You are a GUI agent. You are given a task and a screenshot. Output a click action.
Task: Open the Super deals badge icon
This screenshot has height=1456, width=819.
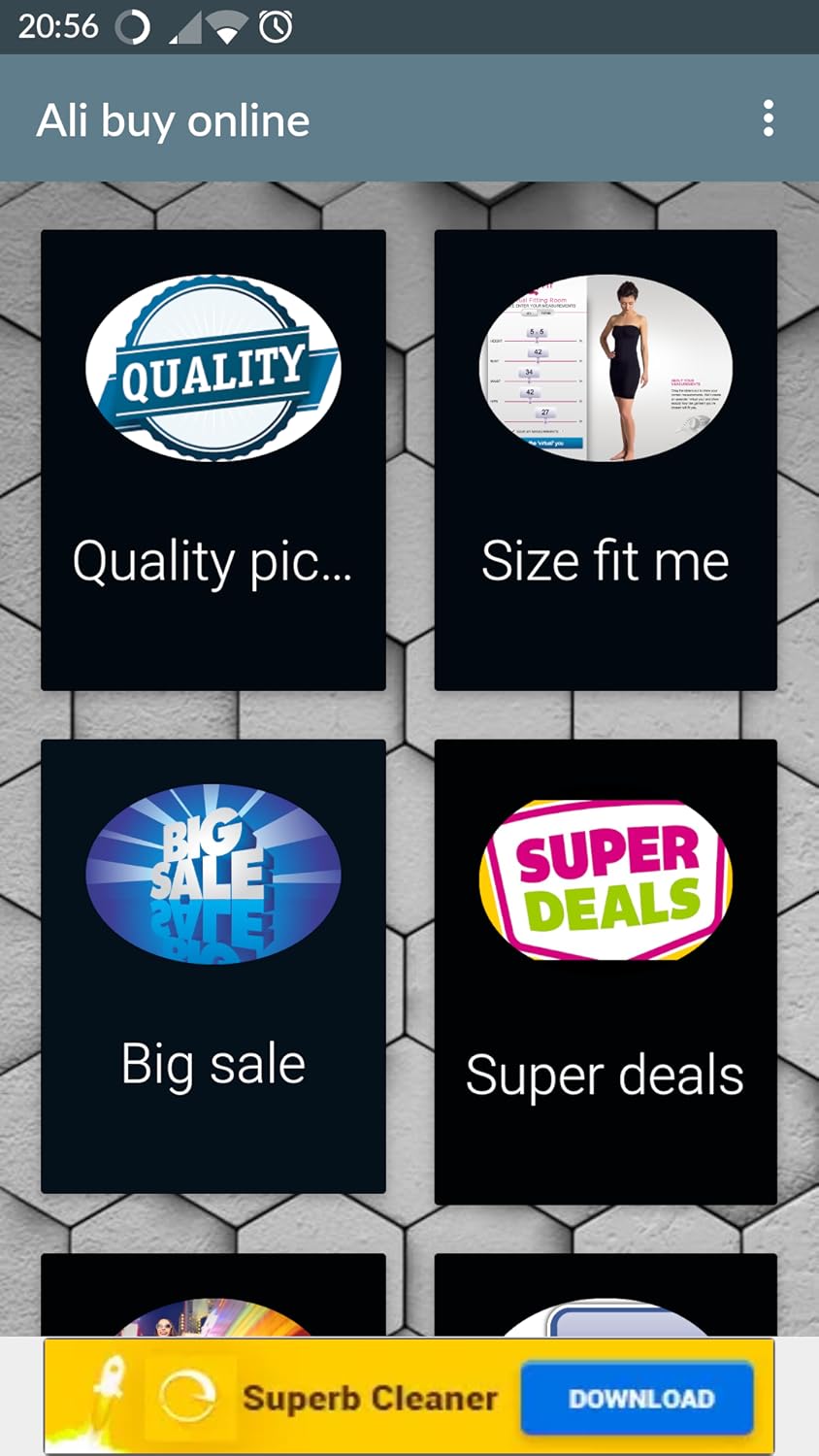[605, 876]
